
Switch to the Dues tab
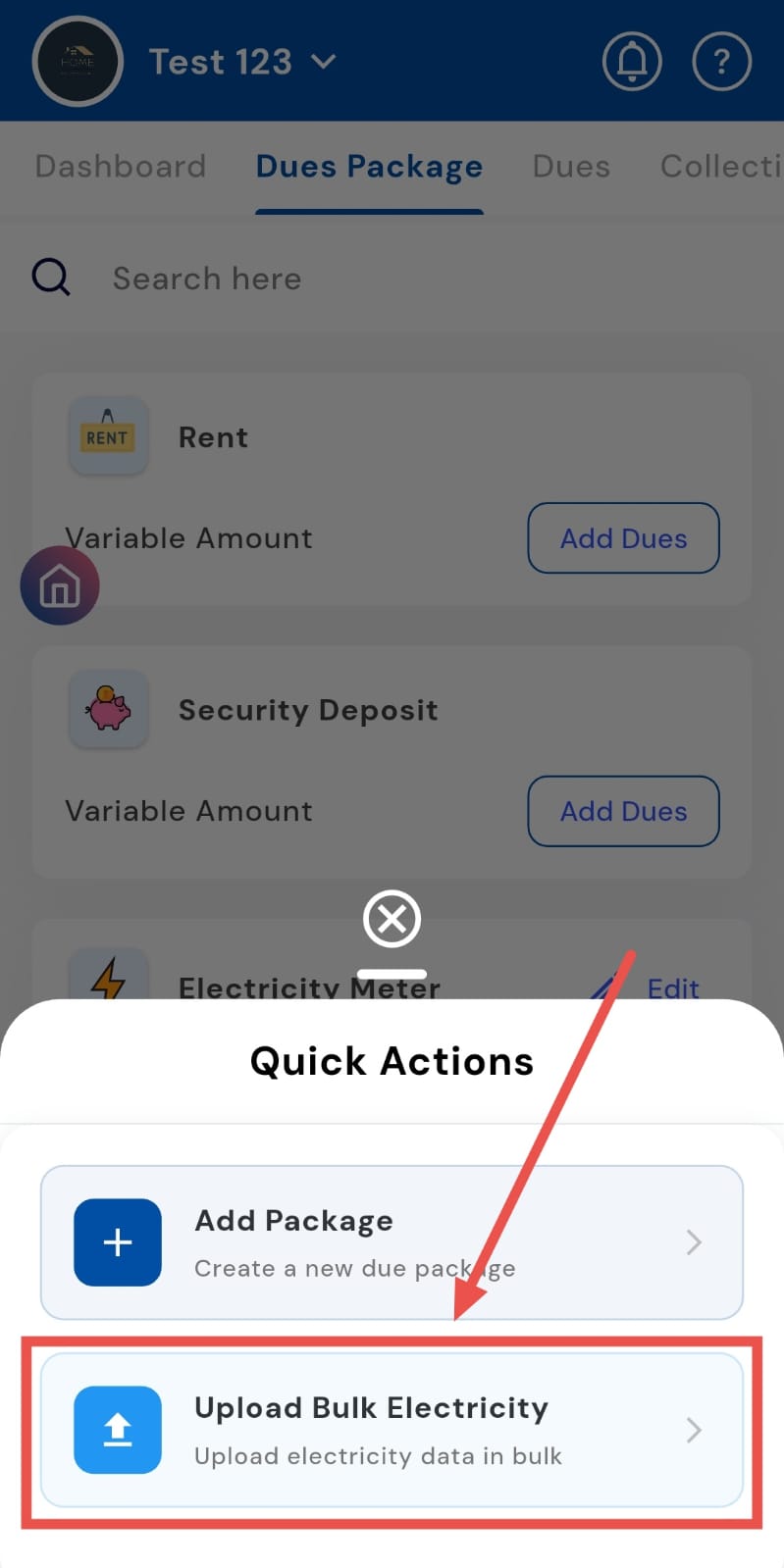pos(571,167)
